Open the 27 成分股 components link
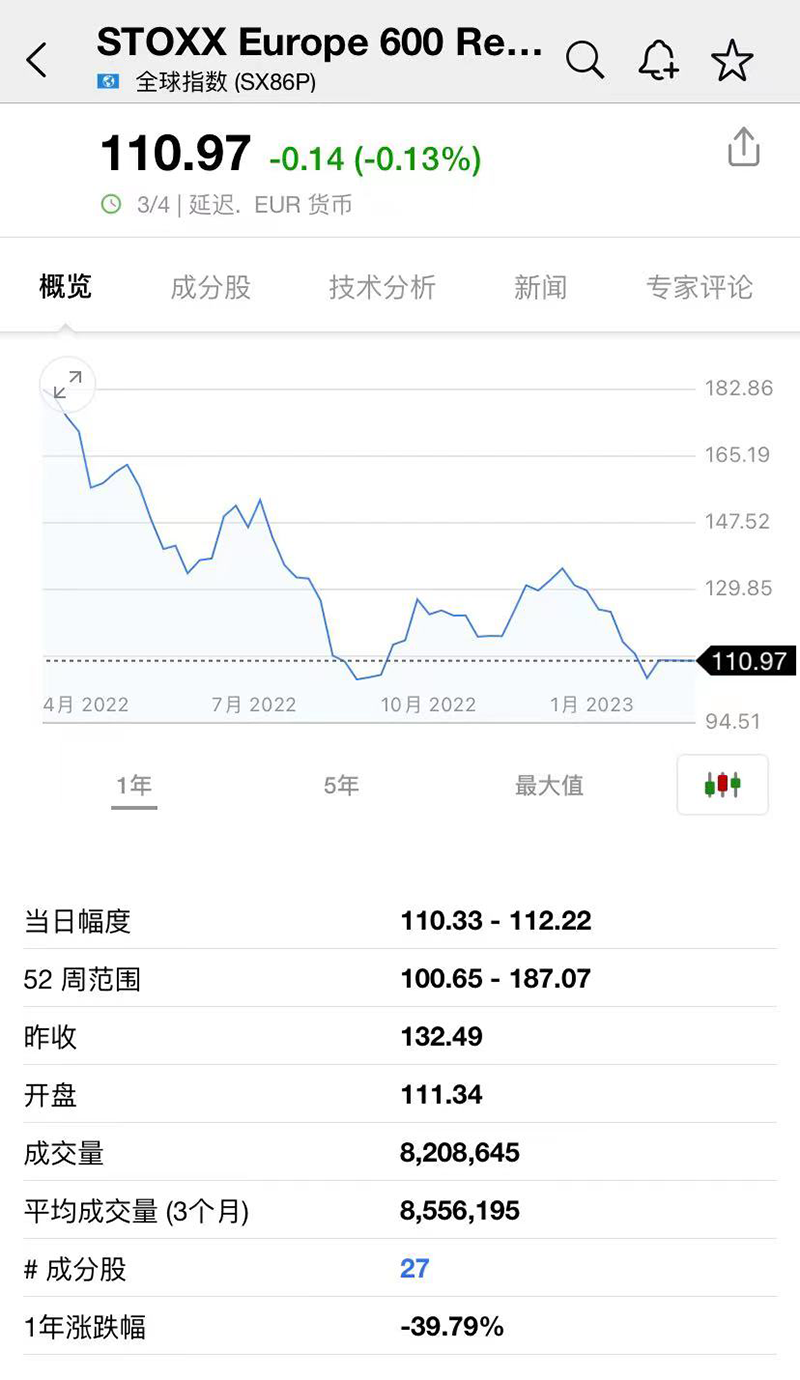 coord(414,1269)
